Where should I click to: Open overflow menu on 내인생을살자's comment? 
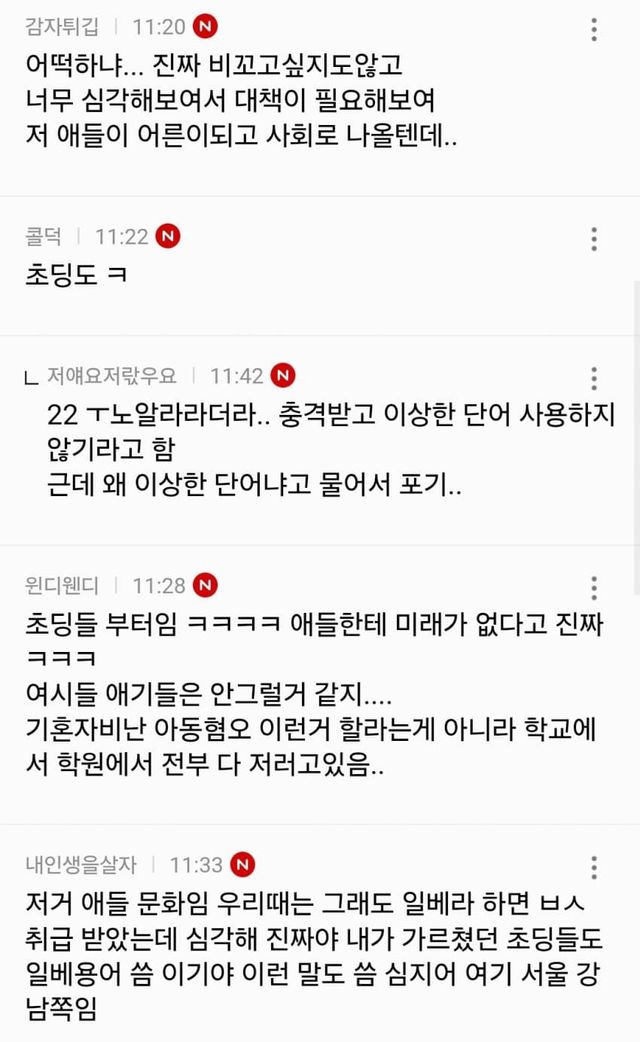tap(594, 867)
